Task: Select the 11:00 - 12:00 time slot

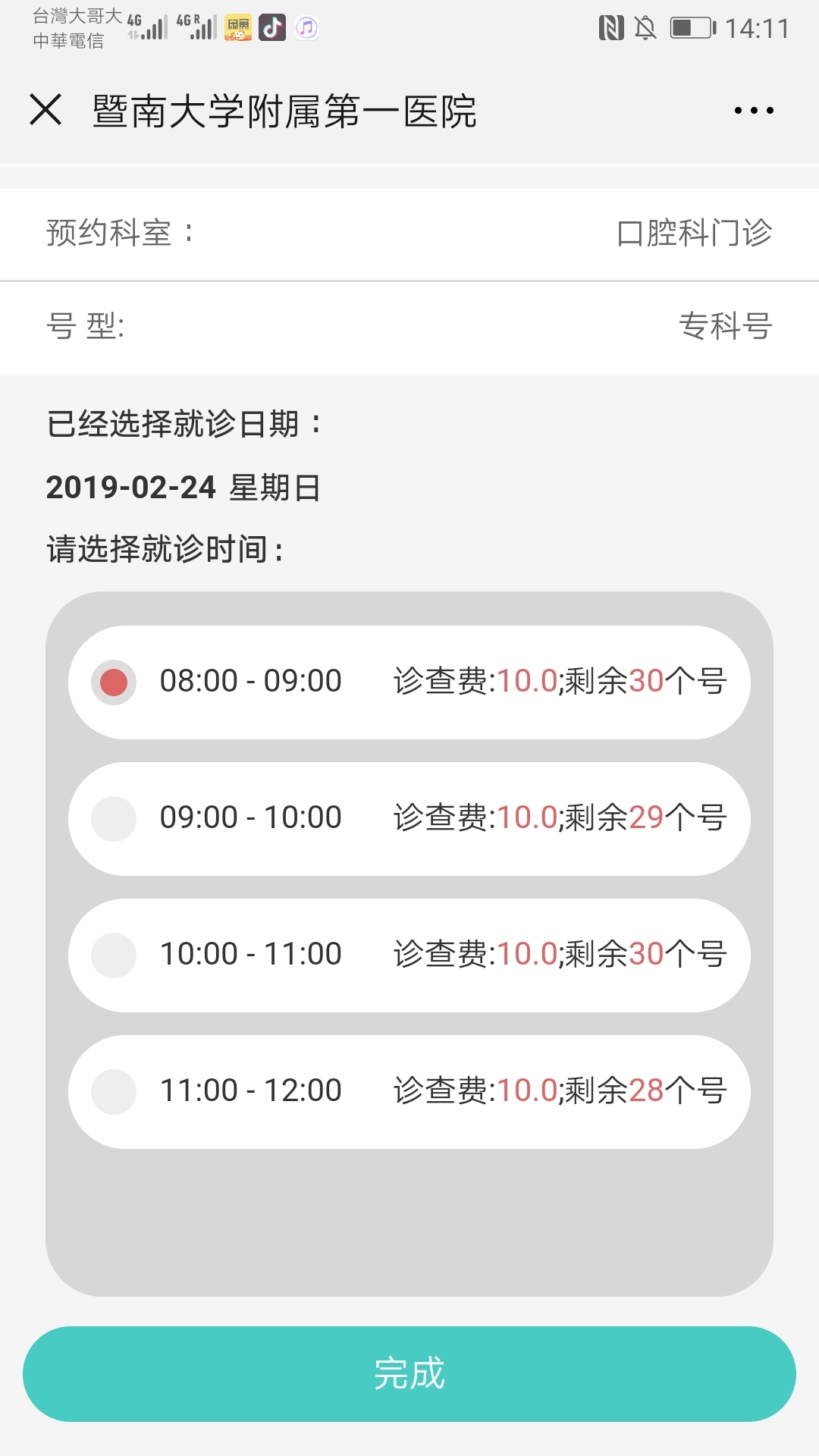Action: click(x=114, y=1091)
